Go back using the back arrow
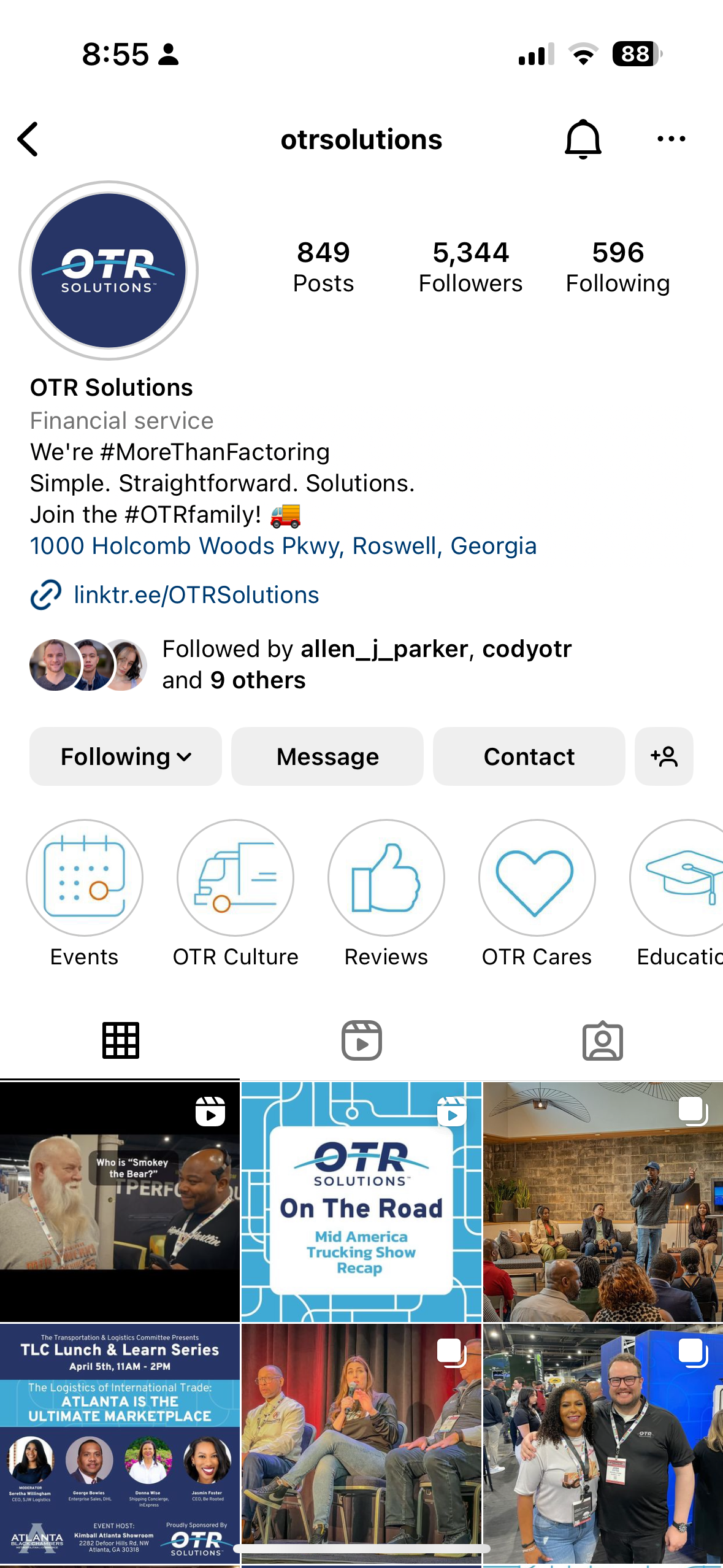Screen dimensions: 723x1568 (28, 139)
